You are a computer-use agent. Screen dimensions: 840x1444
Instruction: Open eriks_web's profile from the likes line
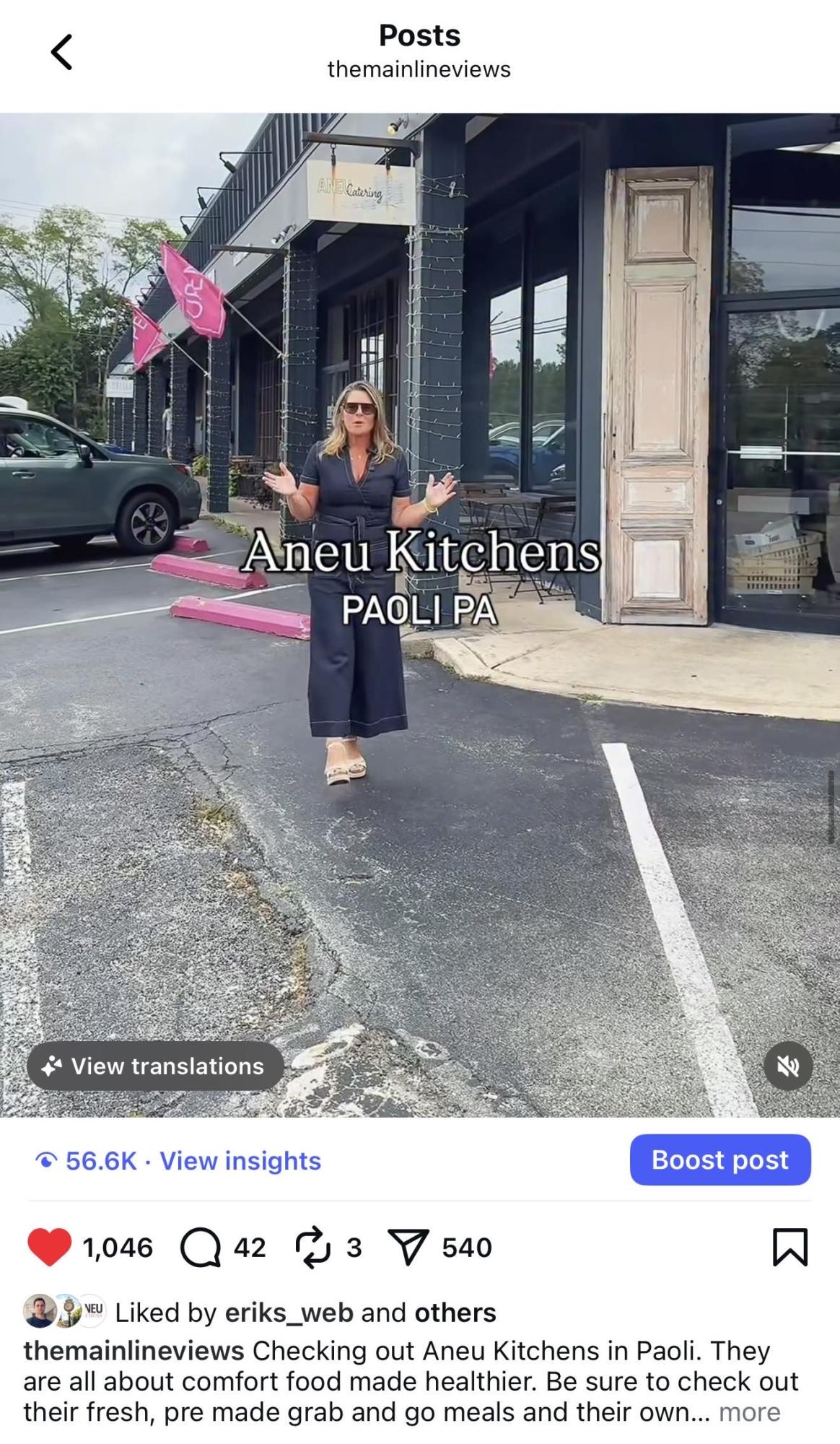[289, 1313]
